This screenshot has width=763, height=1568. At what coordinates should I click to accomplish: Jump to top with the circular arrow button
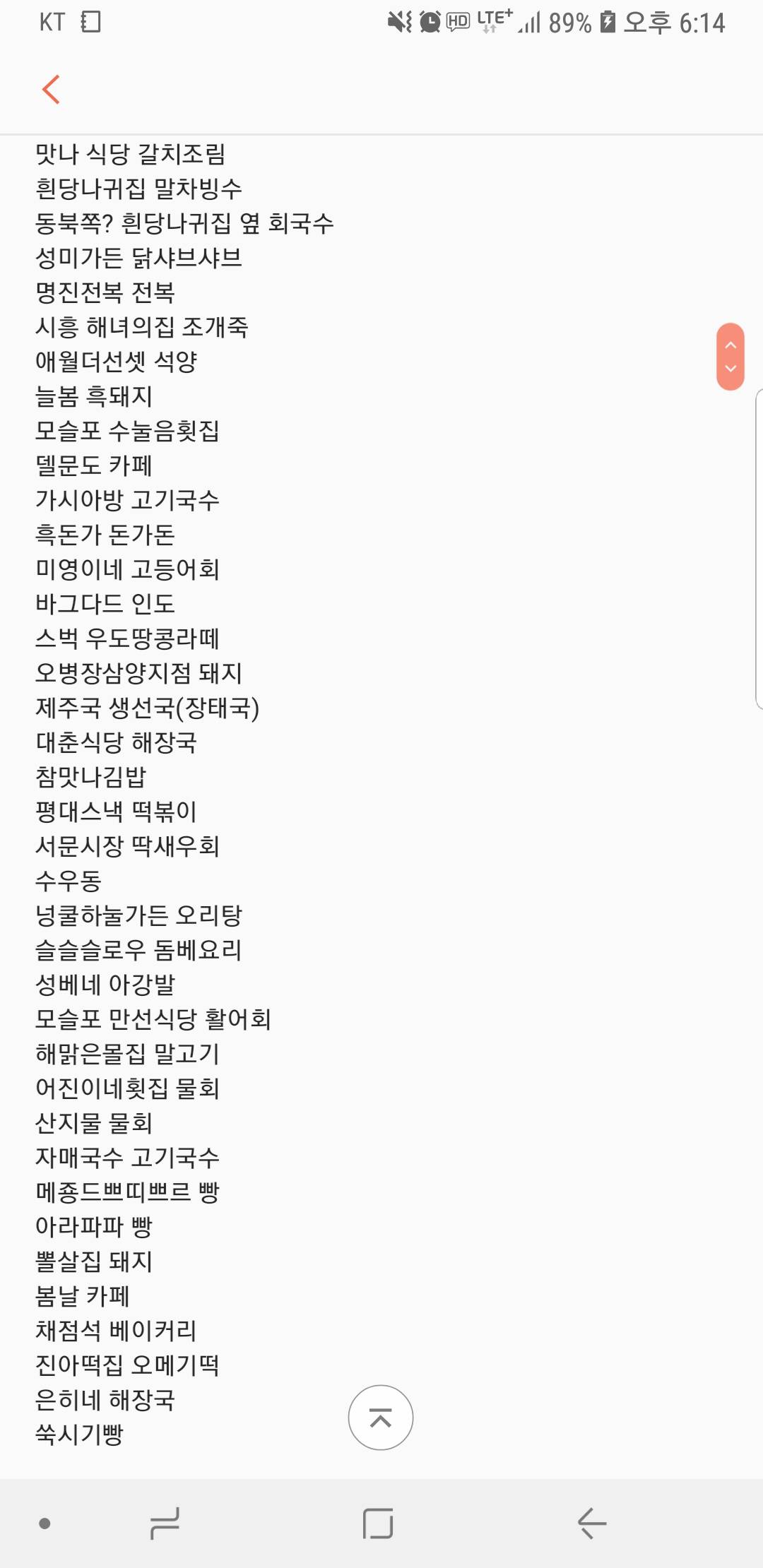pos(380,1417)
